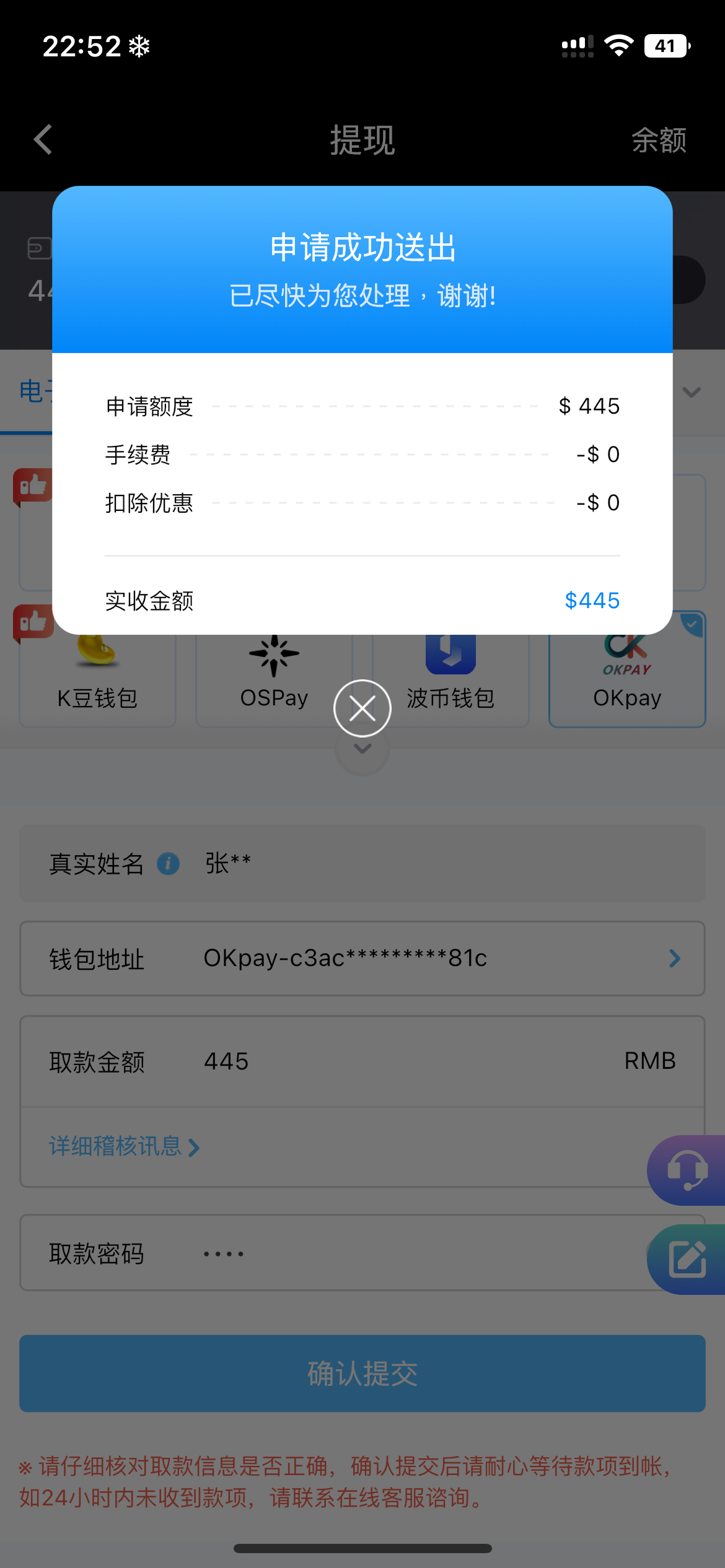Screen dimensions: 725x1568
Task: Close the 申请成功送出 dialog
Action: pos(362,708)
